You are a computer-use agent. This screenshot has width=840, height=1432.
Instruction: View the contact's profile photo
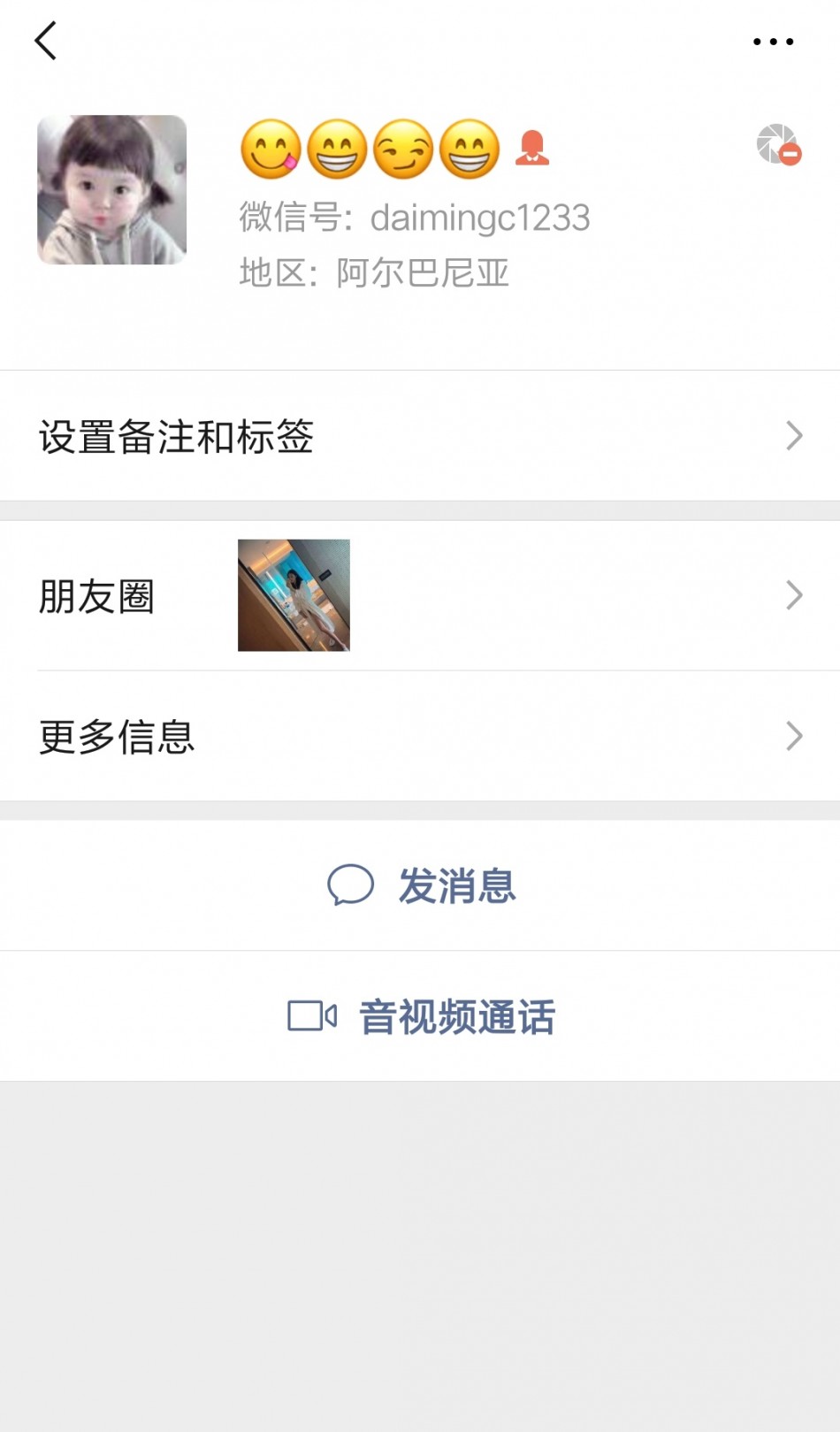[112, 190]
